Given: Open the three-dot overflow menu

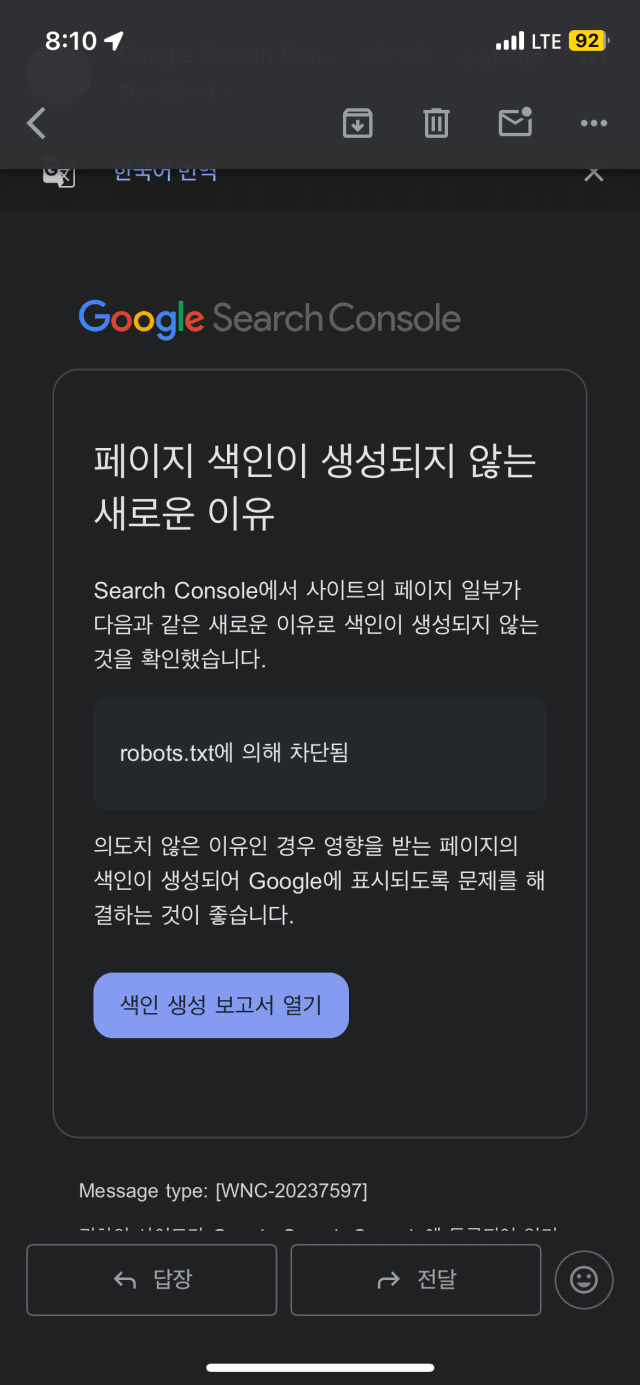Looking at the screenshot, I should tap(594, 123).
